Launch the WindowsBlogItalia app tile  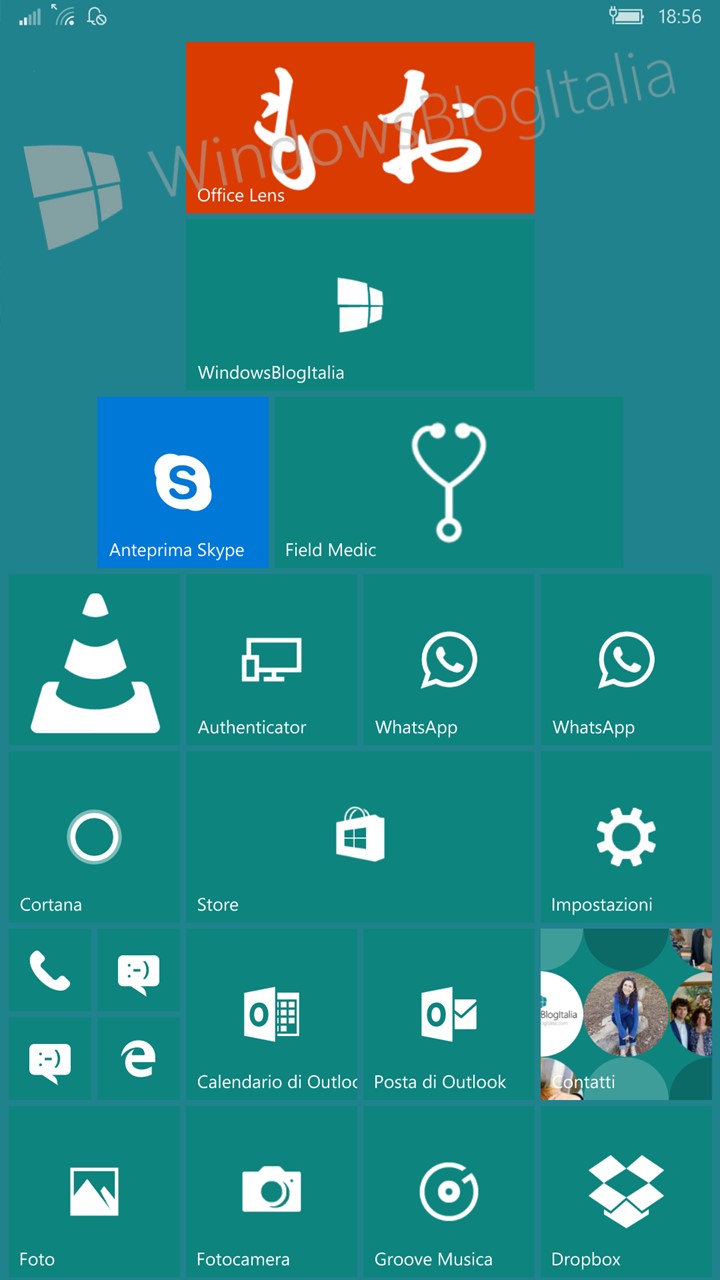click(x=360, y=305)
